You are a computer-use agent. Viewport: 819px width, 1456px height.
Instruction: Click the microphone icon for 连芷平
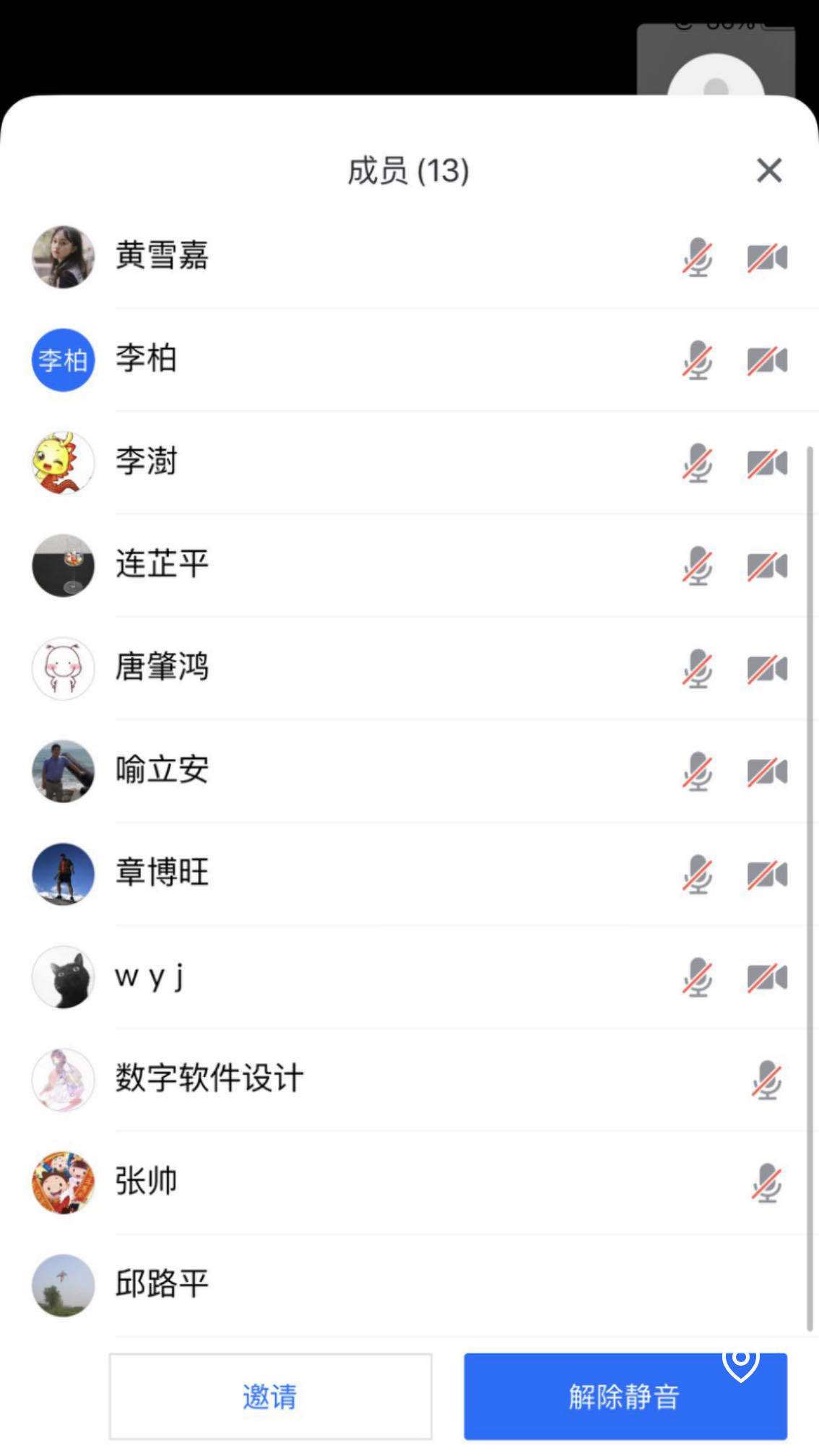698,567
